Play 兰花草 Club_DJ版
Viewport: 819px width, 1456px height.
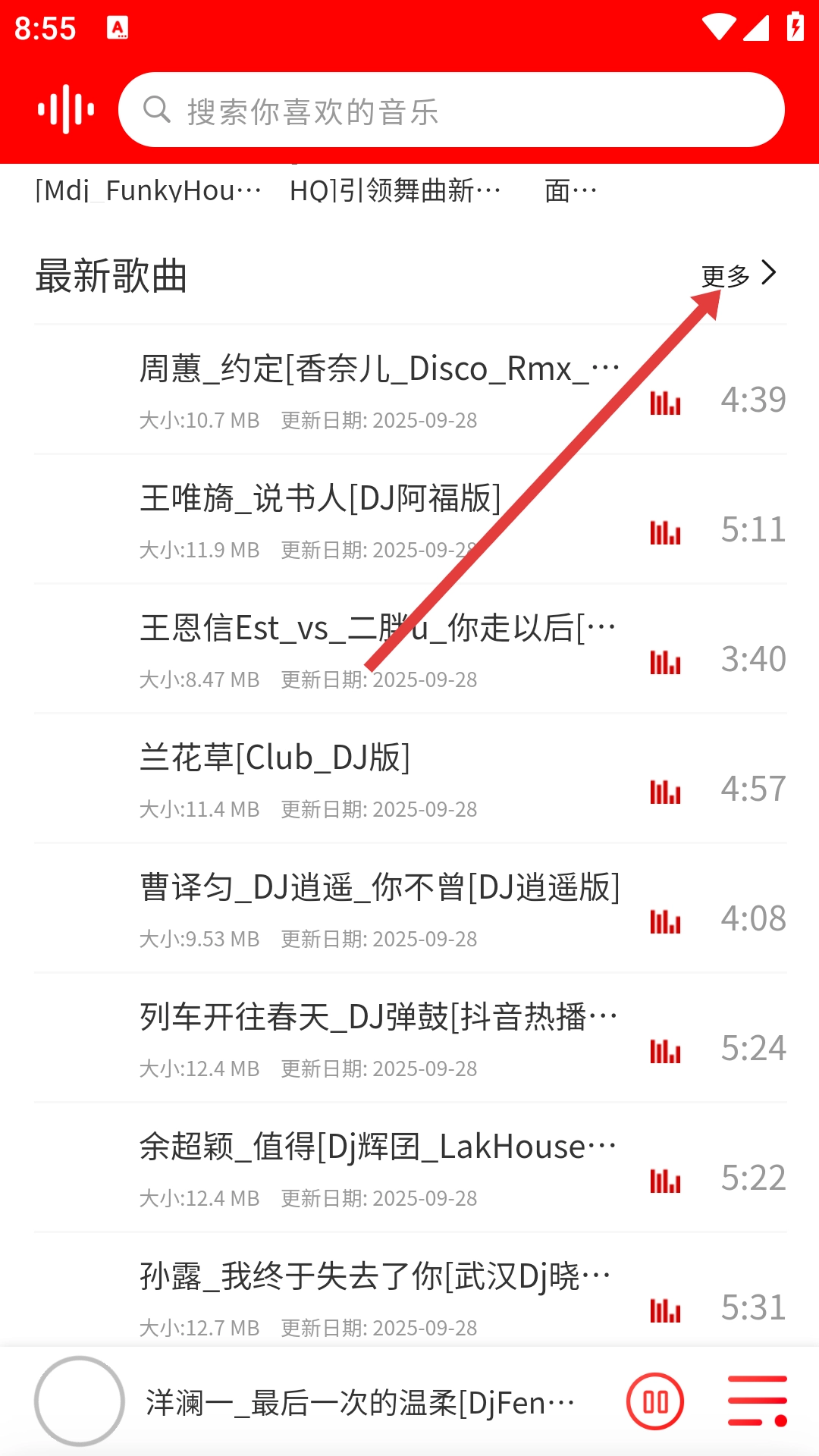(x=379, y=779)
